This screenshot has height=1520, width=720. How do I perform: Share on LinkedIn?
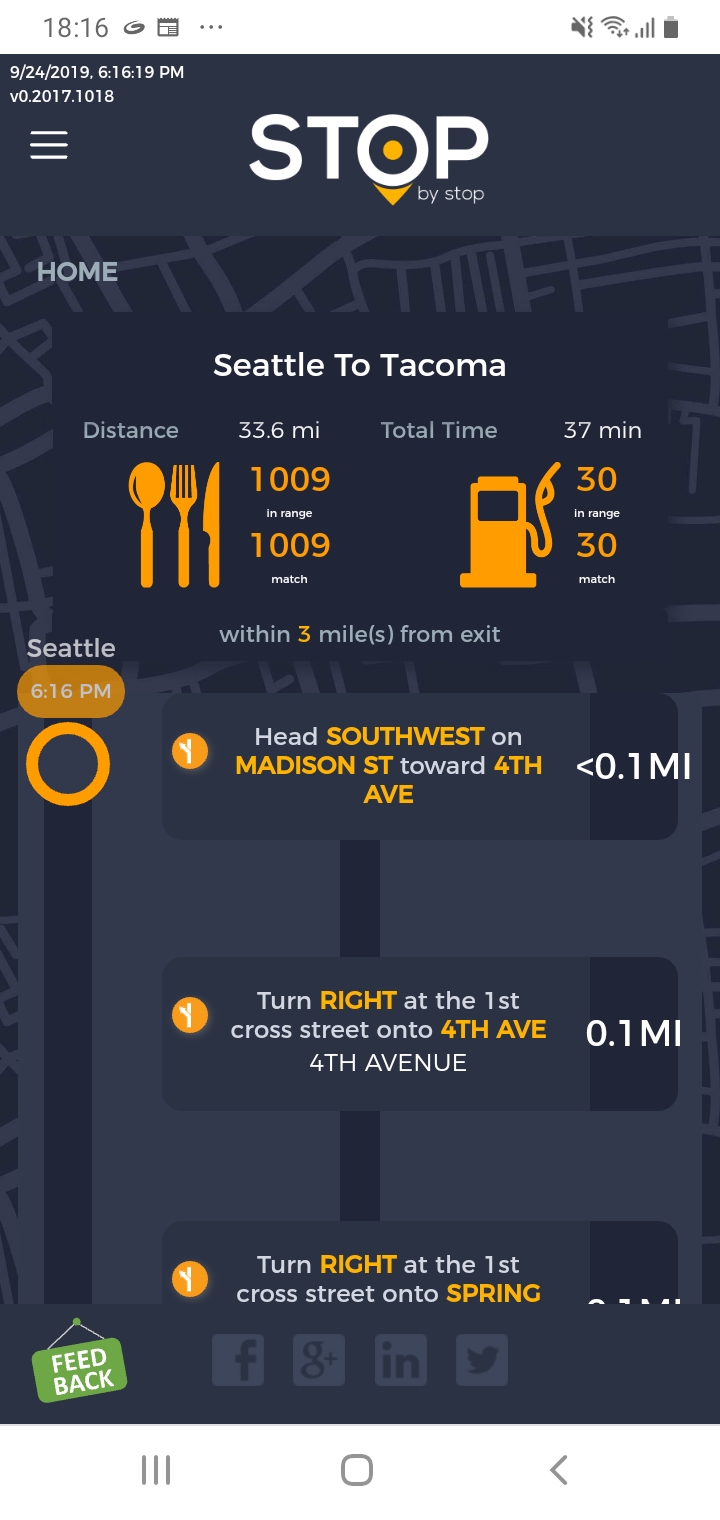(x=400, y=1360)
